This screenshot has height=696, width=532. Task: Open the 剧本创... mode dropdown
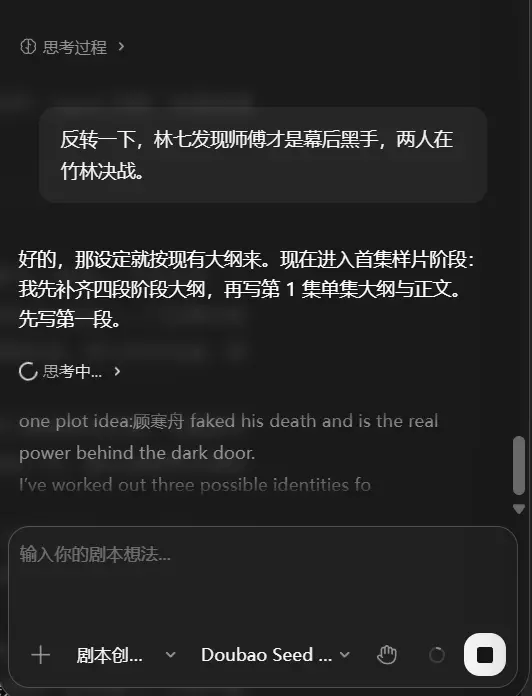(x=126, y=655)
